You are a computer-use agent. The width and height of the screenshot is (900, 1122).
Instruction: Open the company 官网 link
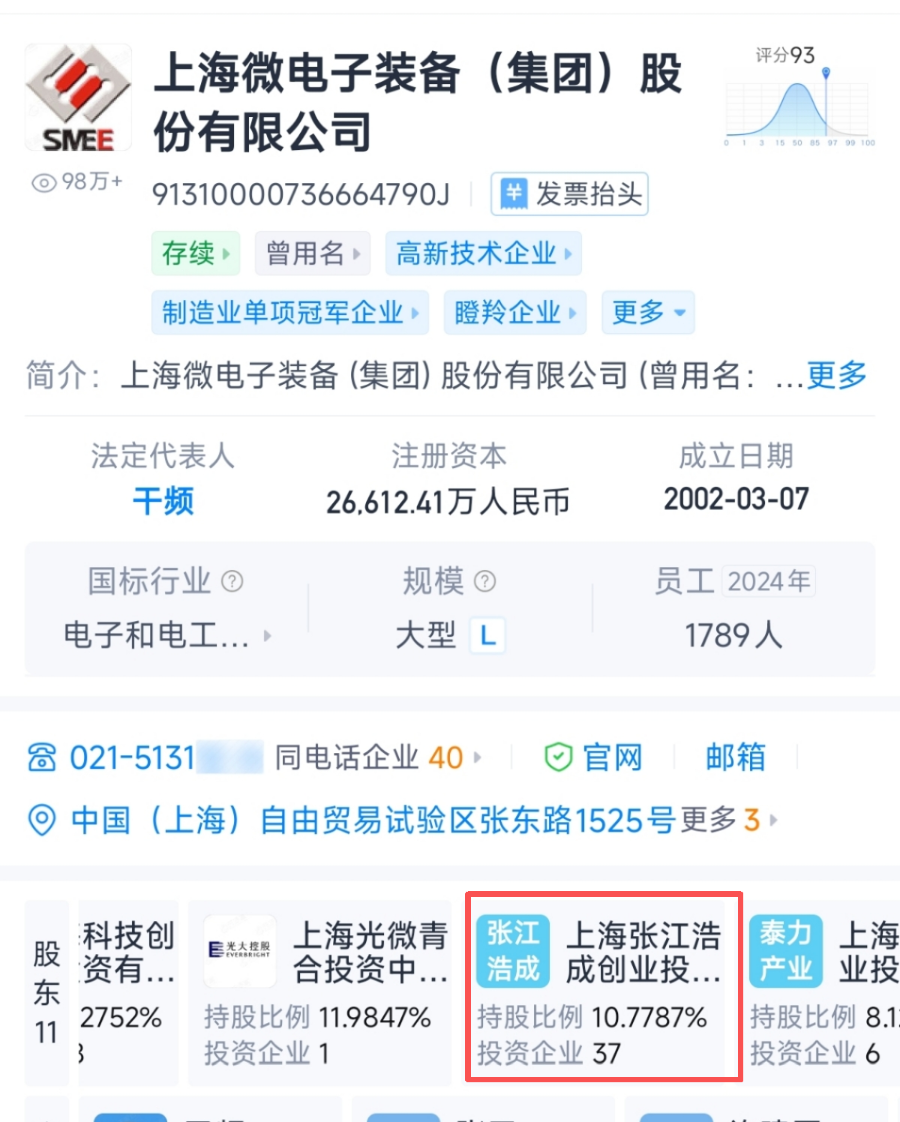(x=593, y=758)
